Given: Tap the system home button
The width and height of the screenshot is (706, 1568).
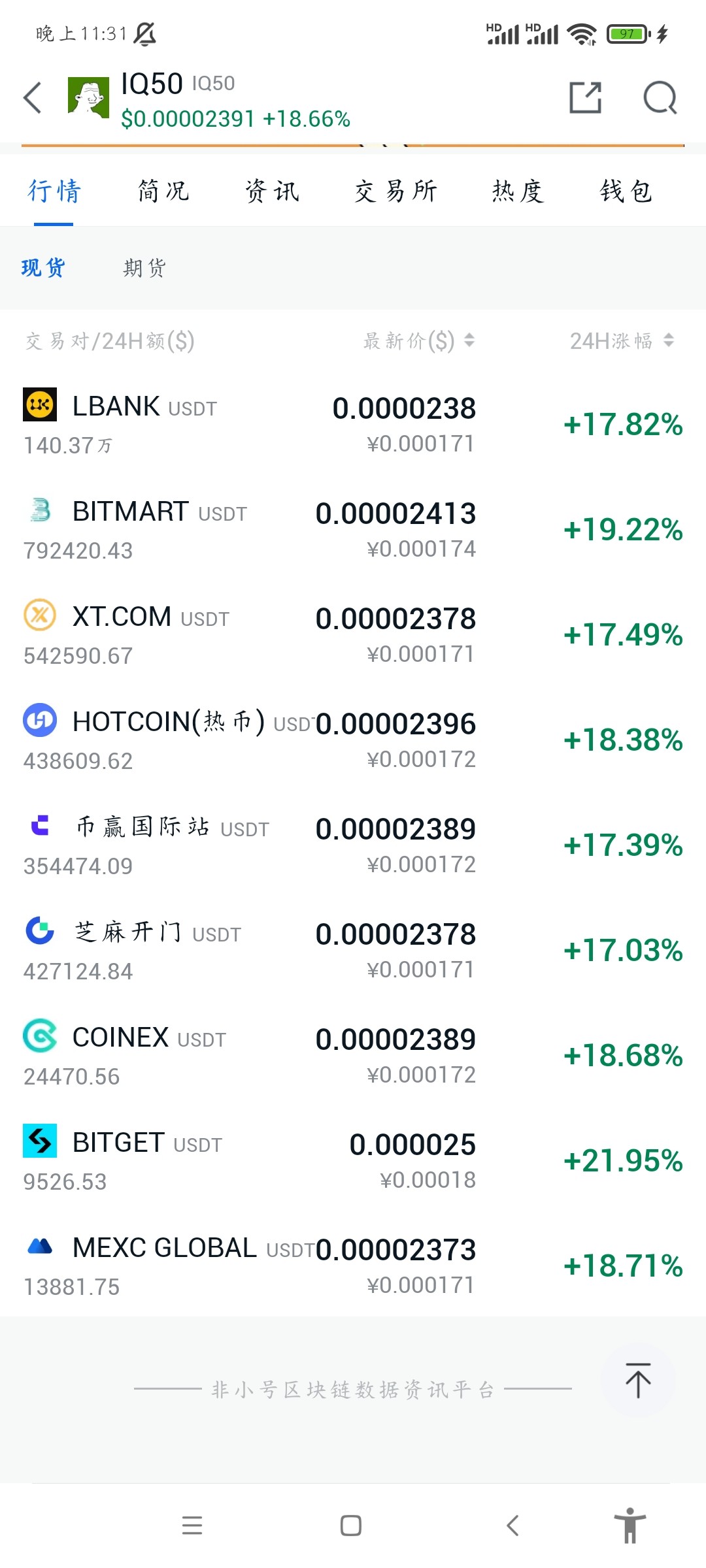Looking at the screenshot, I should [351, 1526].
